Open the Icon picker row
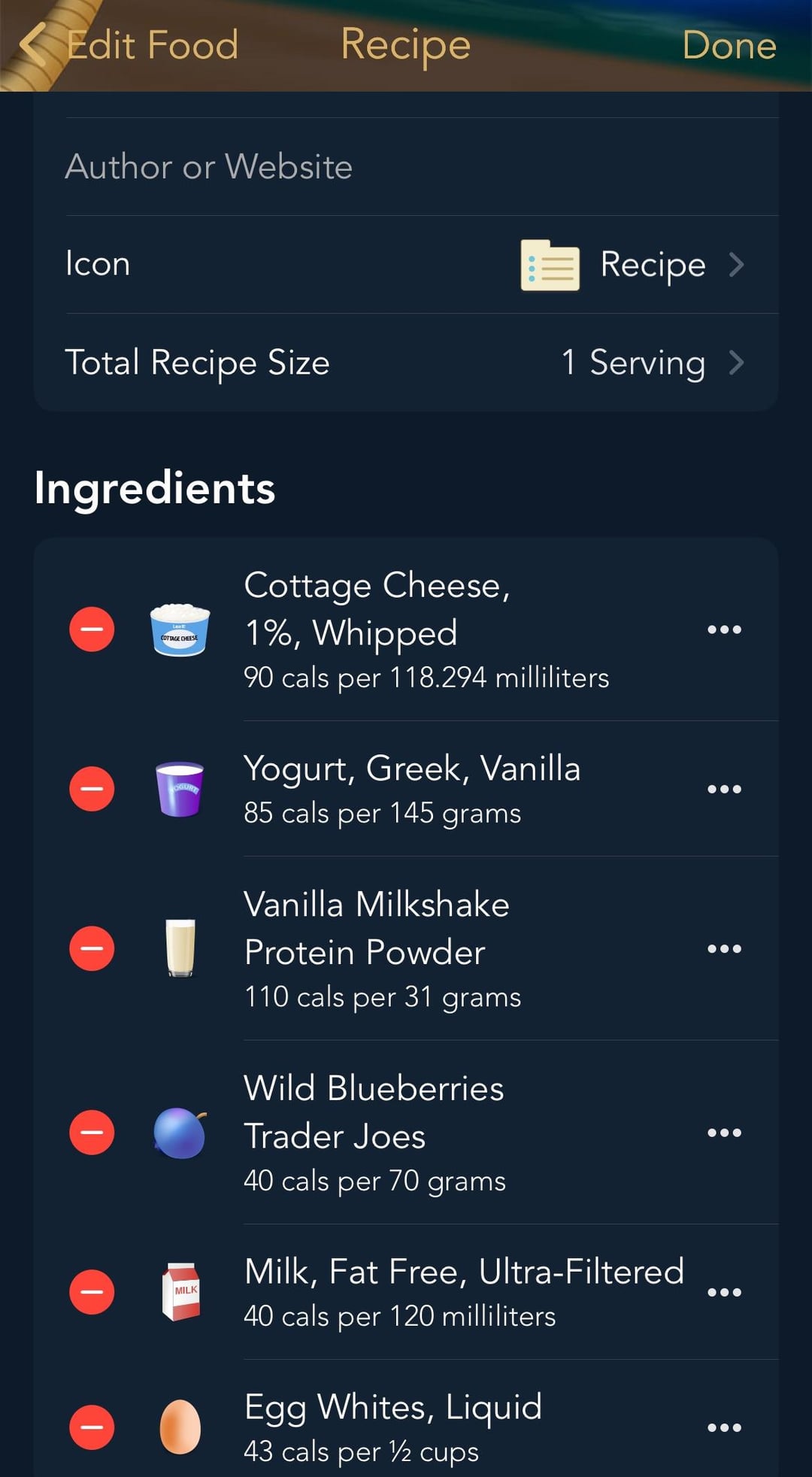Image resolution: width=812 pixels, height=1477 pixels. pos(406,265)
